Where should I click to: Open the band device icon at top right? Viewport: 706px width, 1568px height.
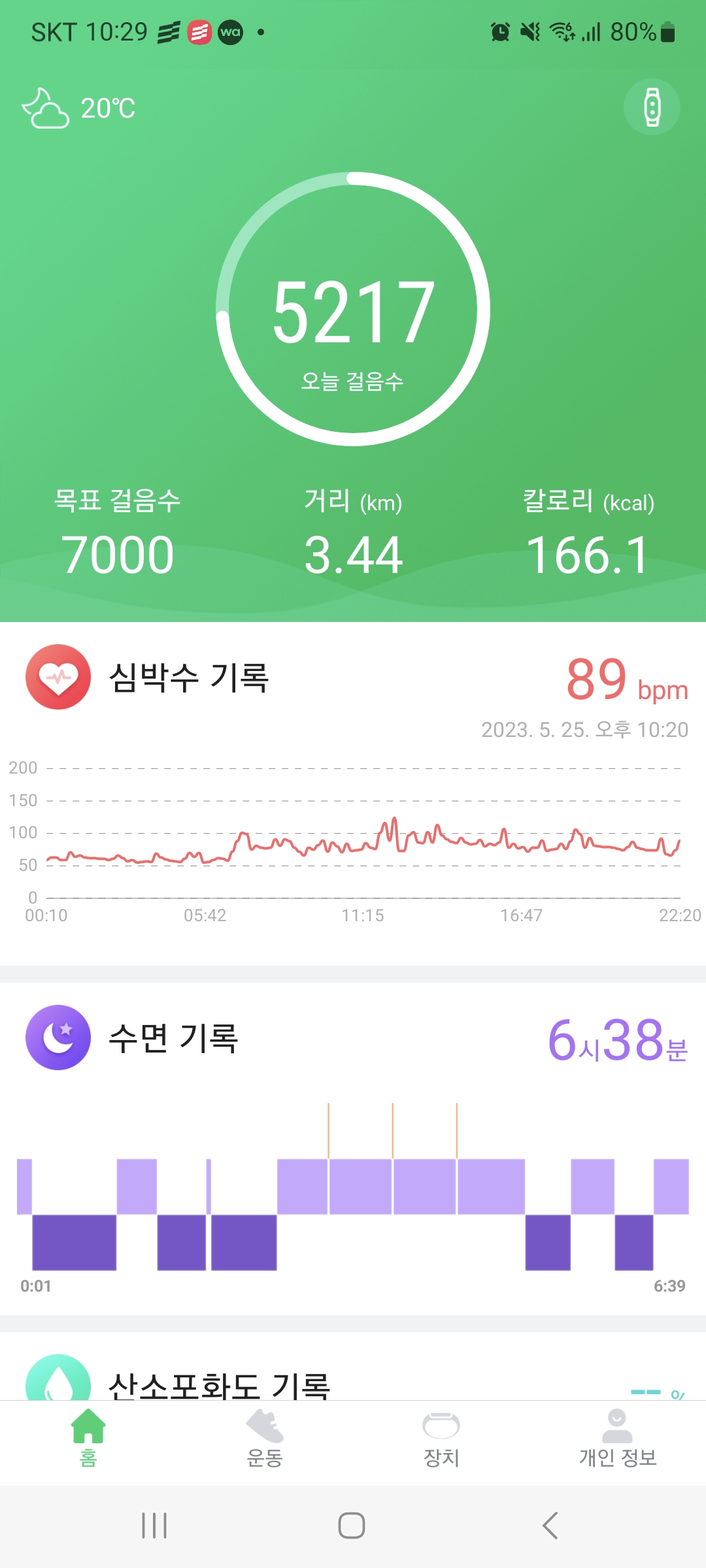tap(652, 107)
